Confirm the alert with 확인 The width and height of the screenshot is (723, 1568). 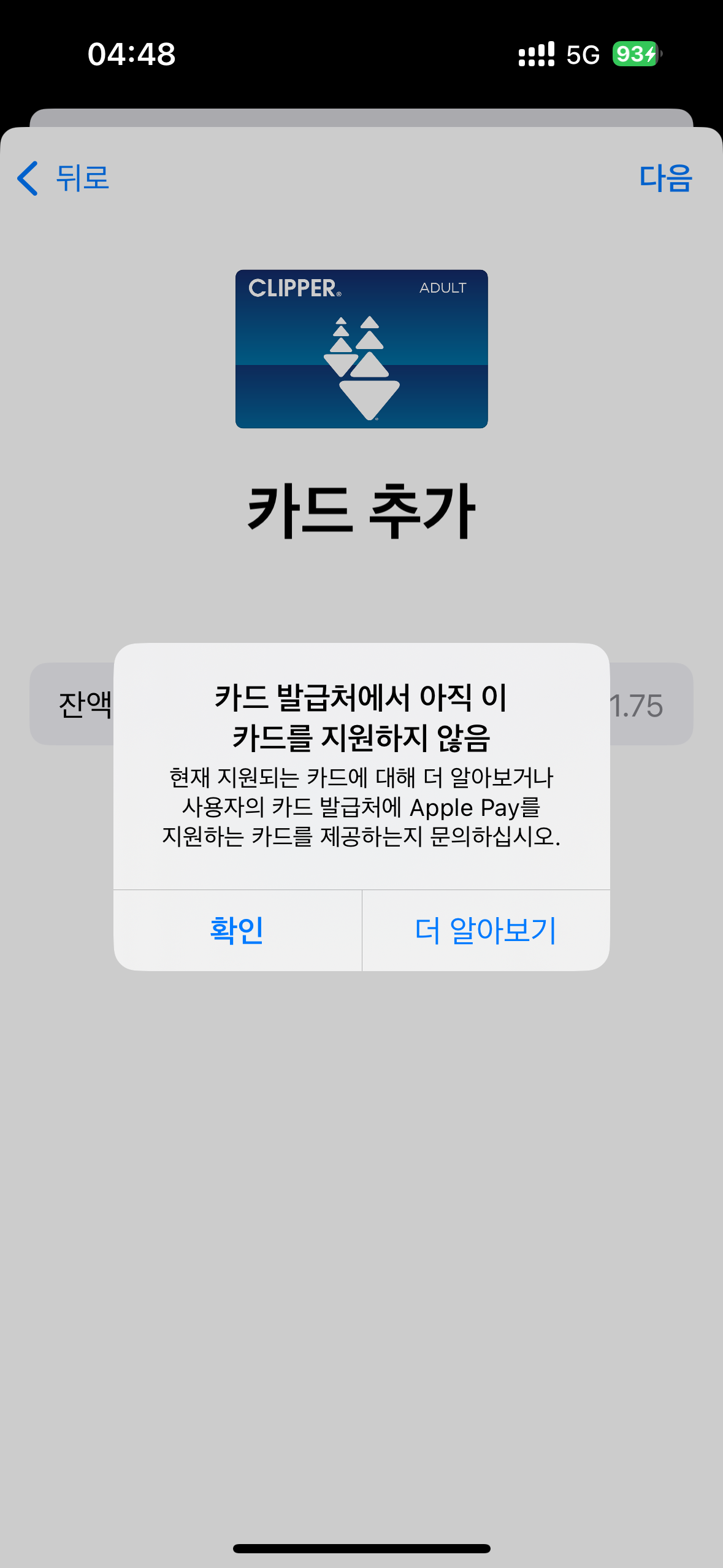tap(237, 930)
